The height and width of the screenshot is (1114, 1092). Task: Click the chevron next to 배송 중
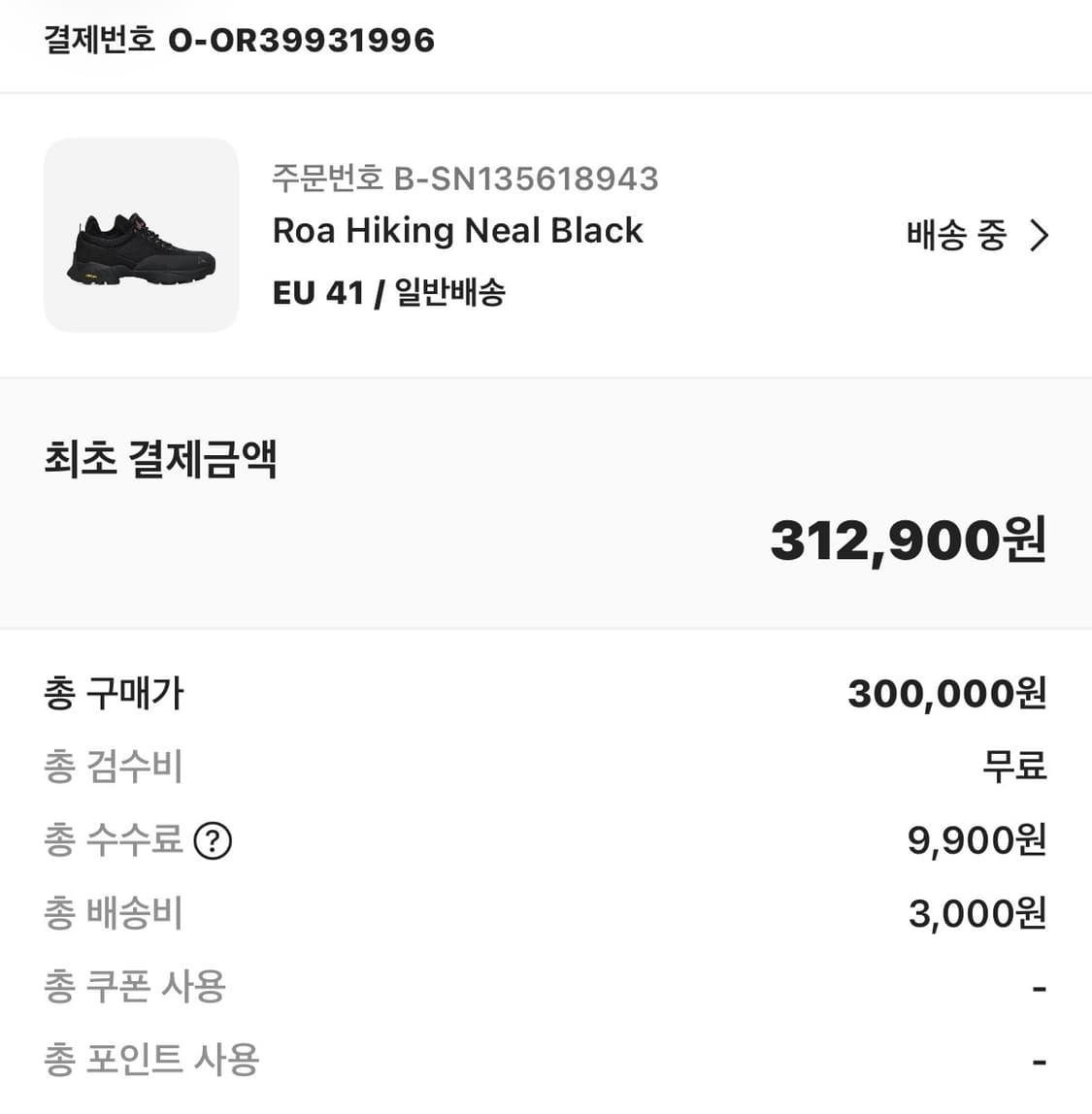(x=1041, y=235)
